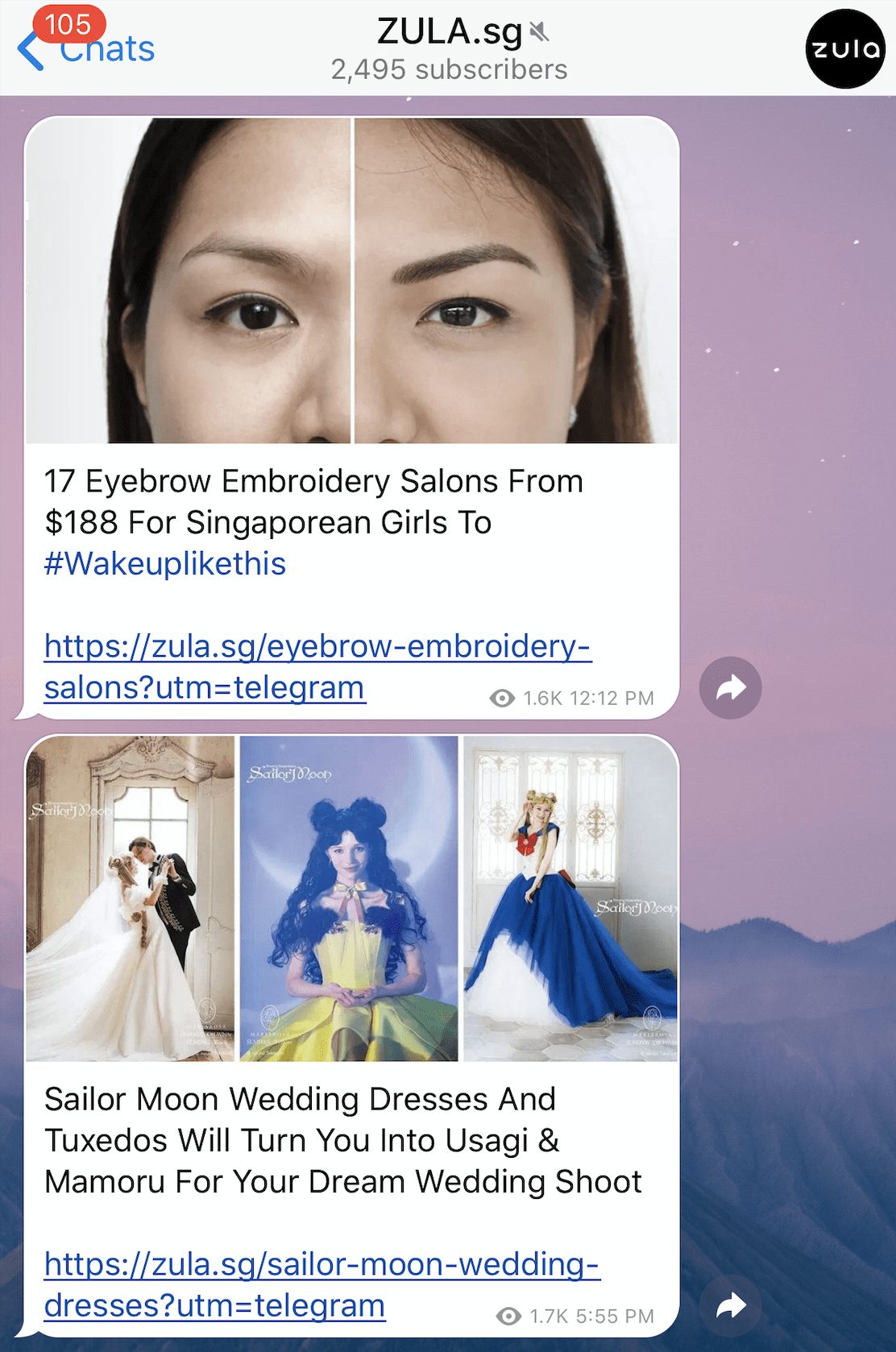Open the sailor-moon-wedding-dresses link

click(x=321, y=1266)
